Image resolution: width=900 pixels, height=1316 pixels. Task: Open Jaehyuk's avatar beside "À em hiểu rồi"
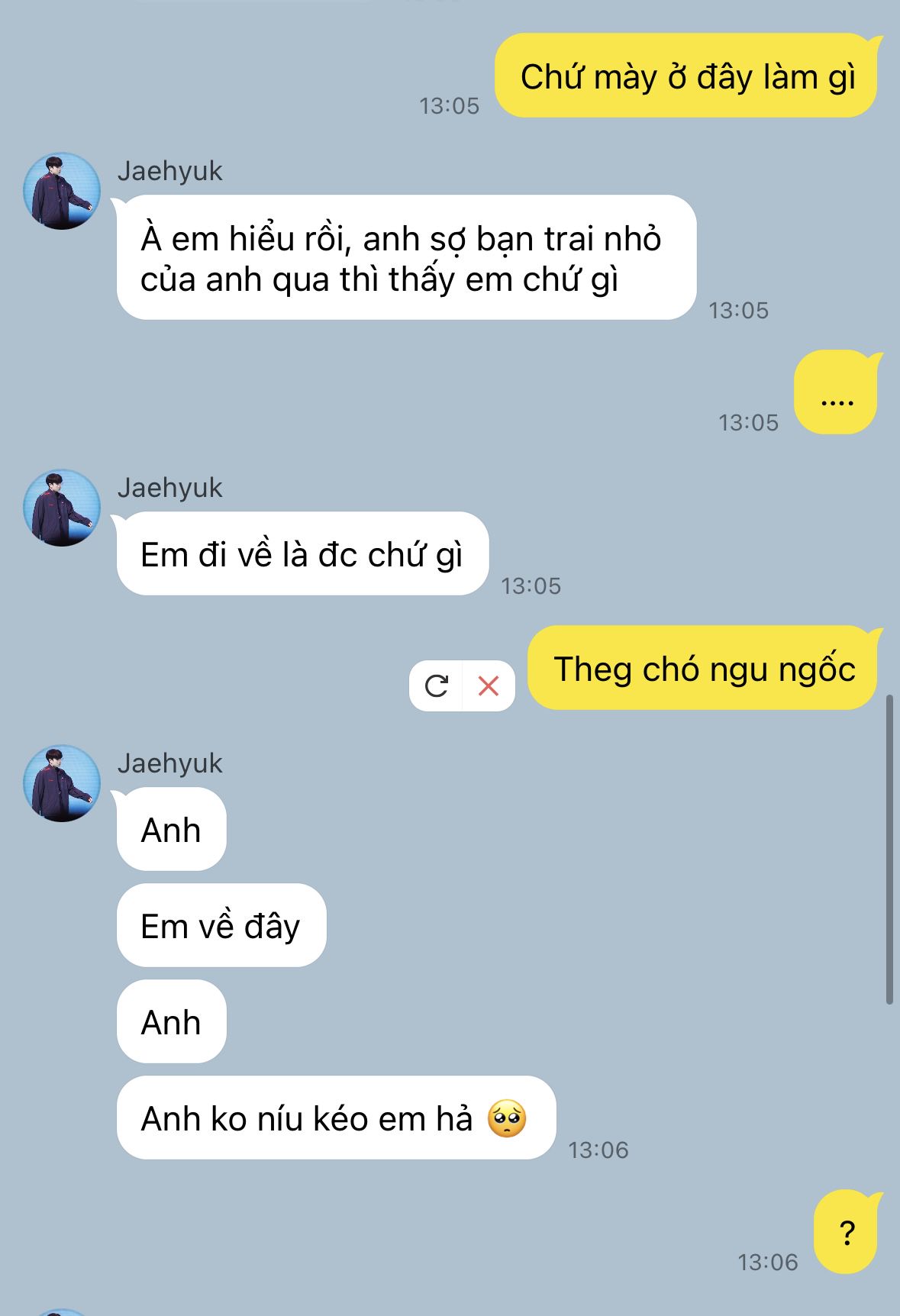coord(62,191)
